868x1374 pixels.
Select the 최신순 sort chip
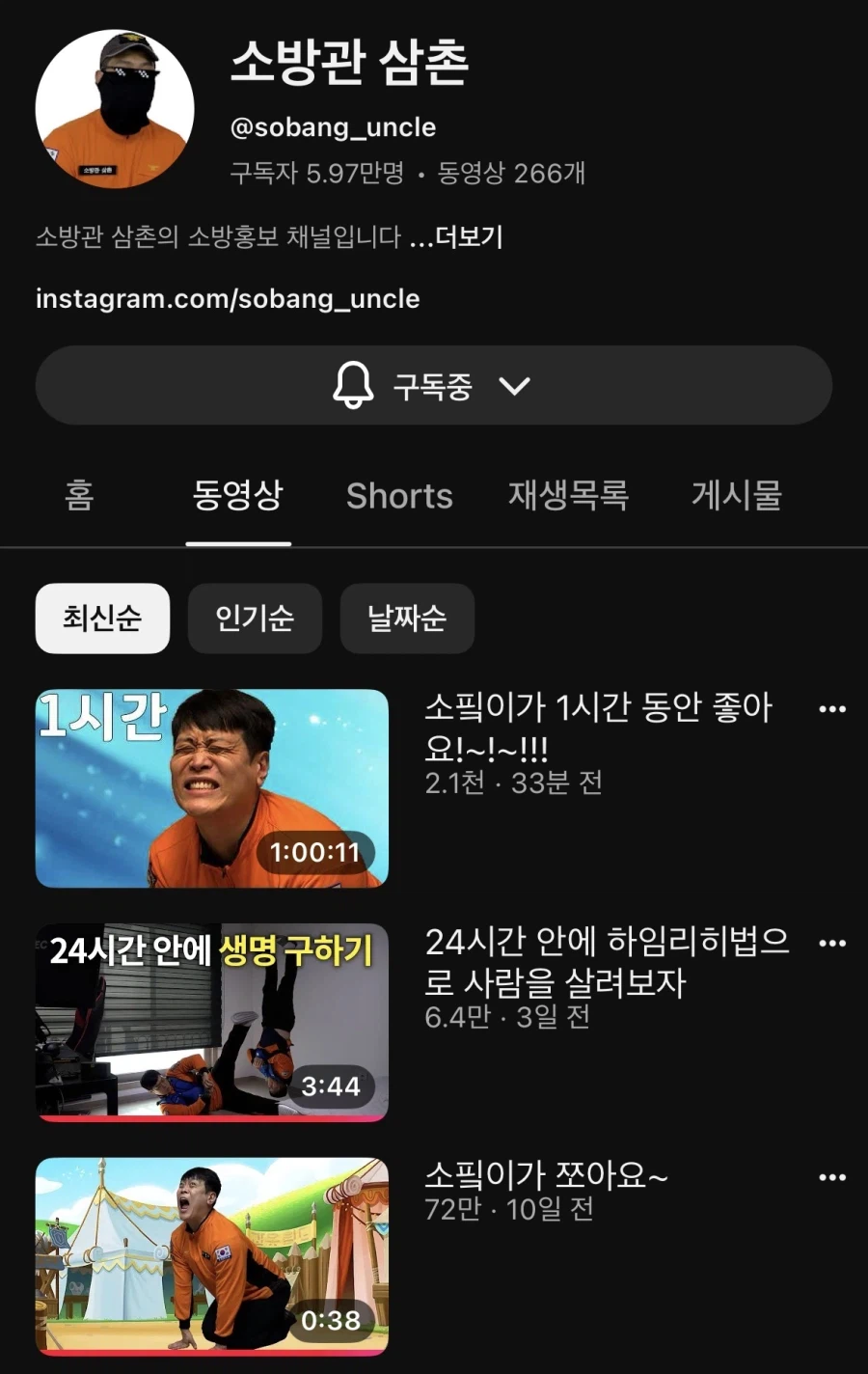[x=102, y=618]
